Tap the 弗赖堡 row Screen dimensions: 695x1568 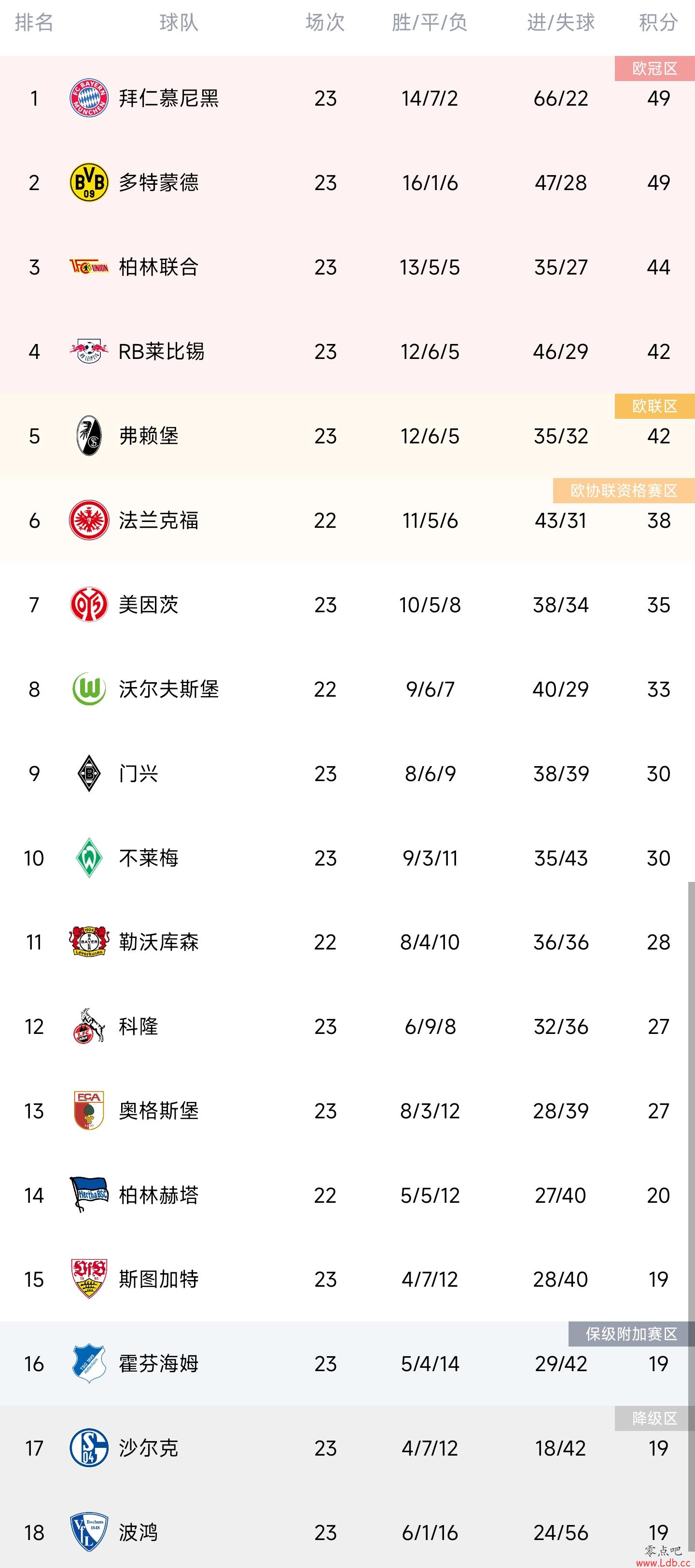[347, 436]
